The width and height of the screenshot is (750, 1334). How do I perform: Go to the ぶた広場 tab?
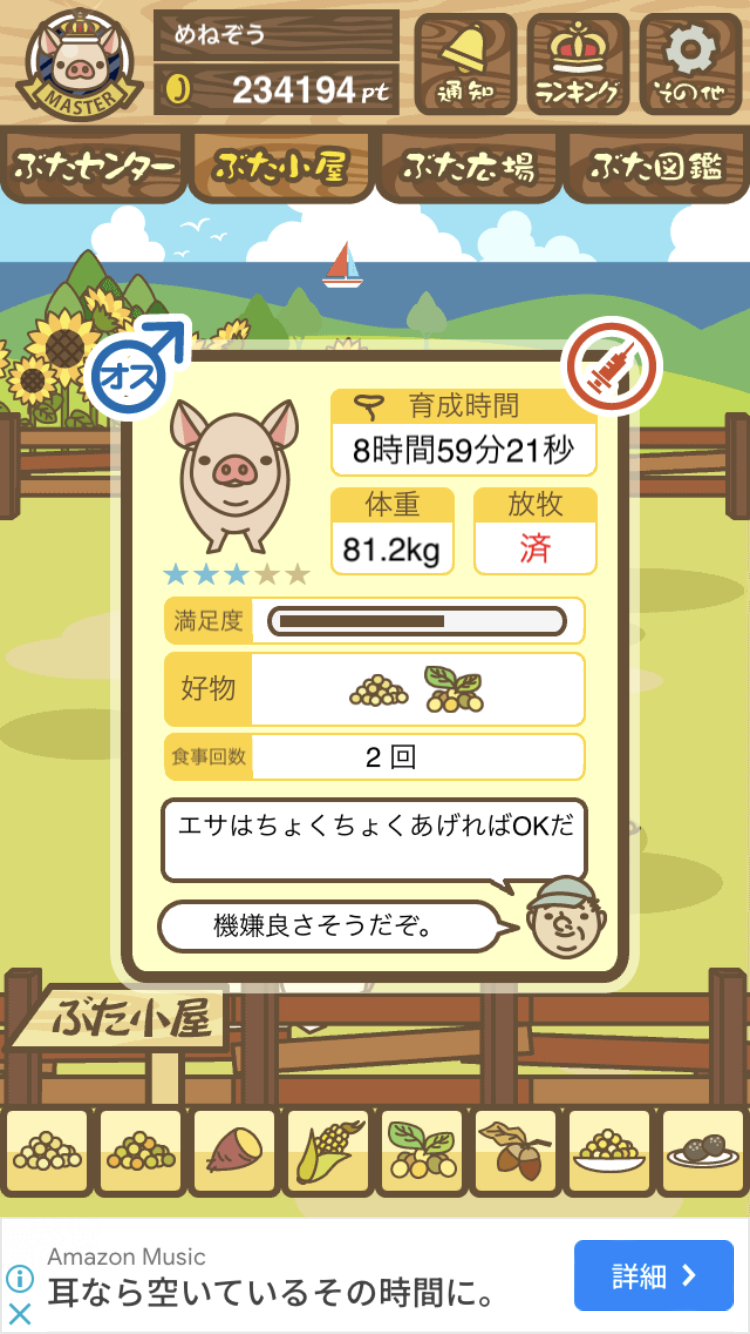[468, 166]
